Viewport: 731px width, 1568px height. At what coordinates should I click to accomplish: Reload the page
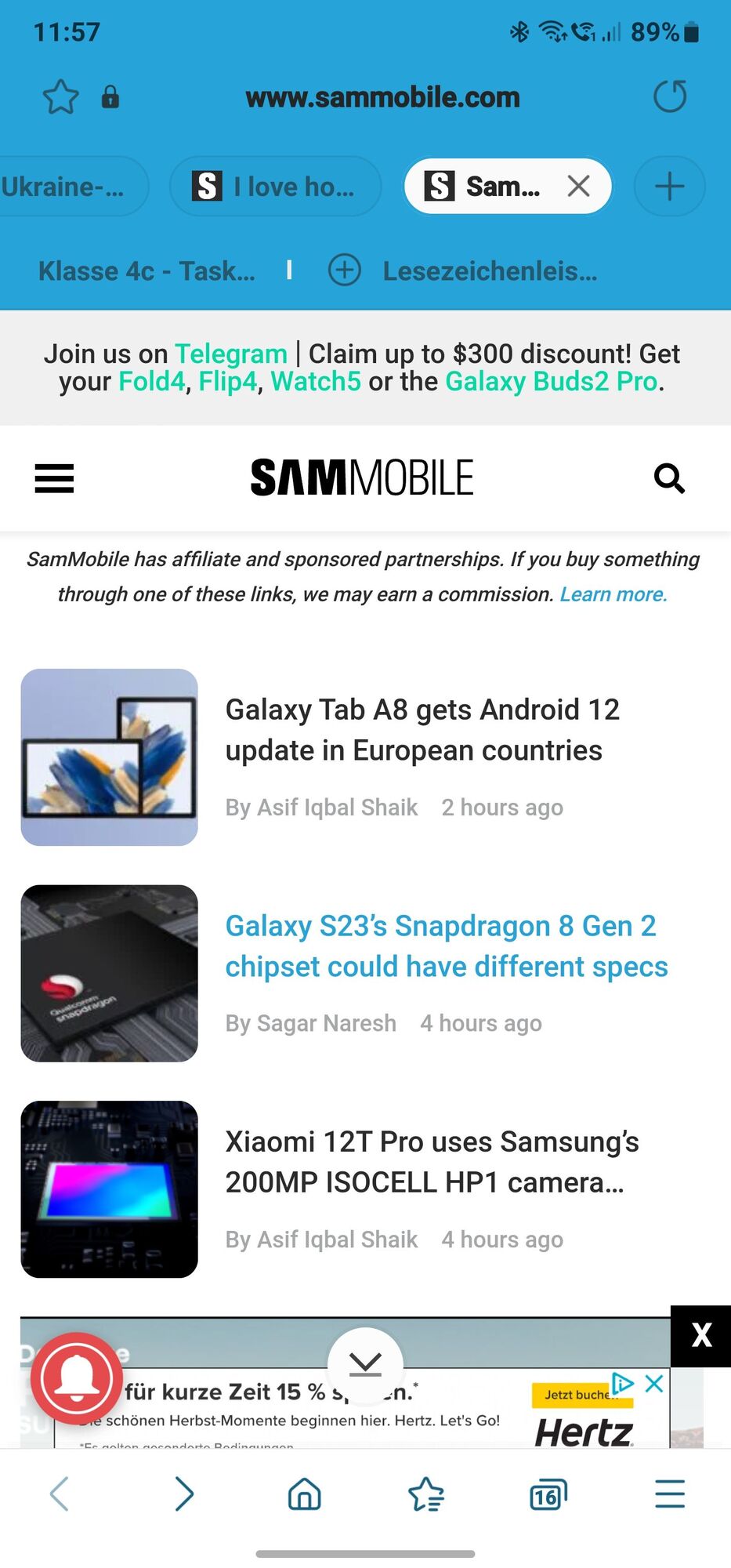(670, 96)
